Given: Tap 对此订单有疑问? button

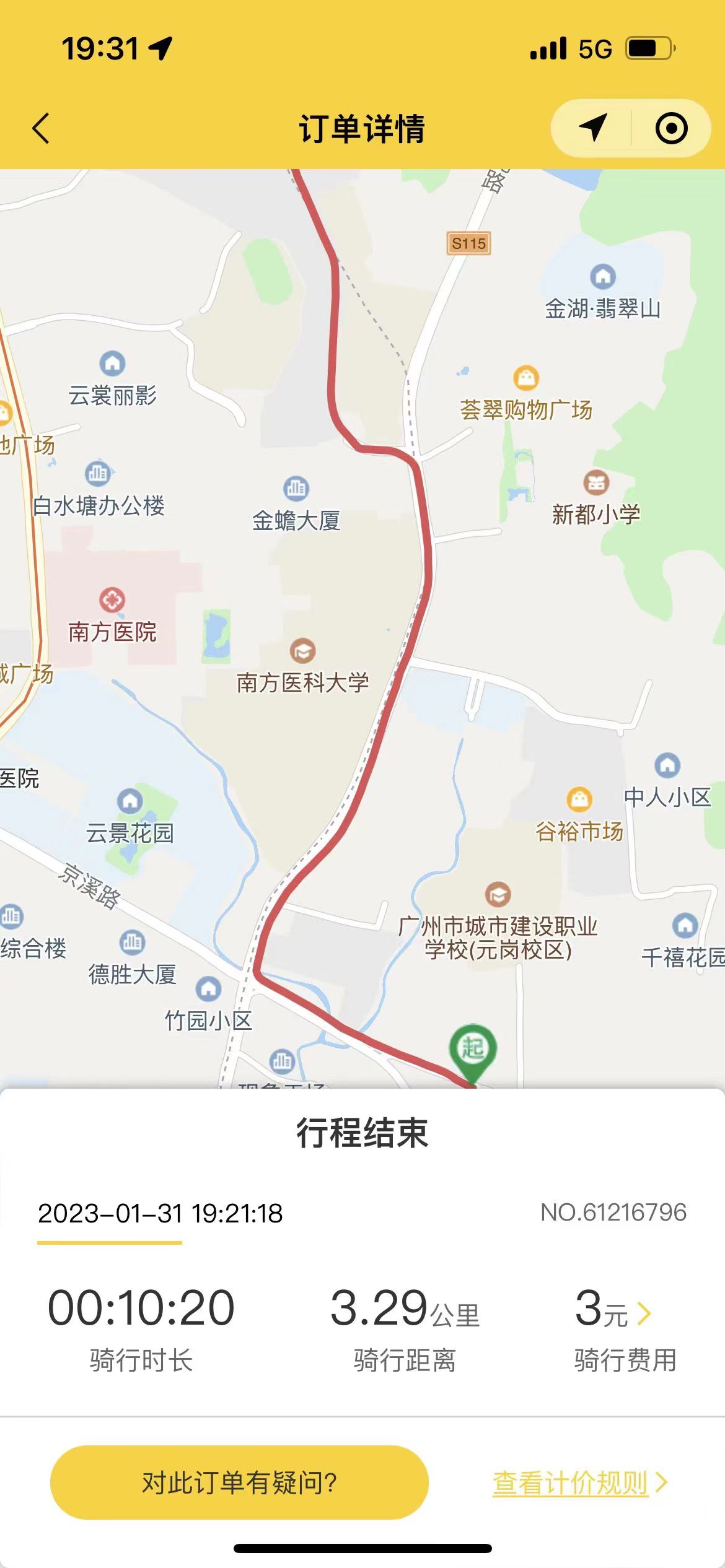Looking at the screenshot, I should [x=239, y=1483].
